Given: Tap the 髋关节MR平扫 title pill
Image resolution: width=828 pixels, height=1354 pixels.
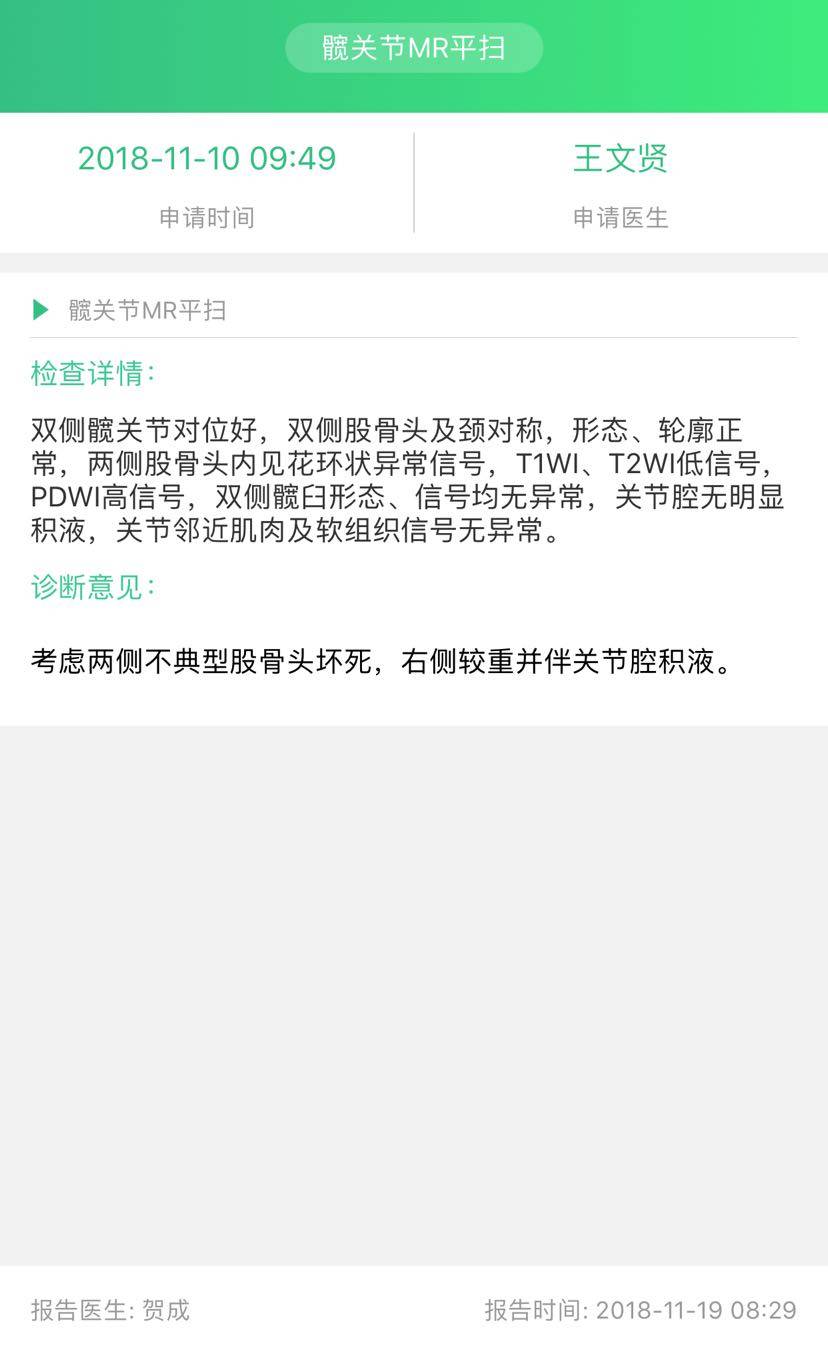Looking at the screenshot, I should tap(413, 48).
